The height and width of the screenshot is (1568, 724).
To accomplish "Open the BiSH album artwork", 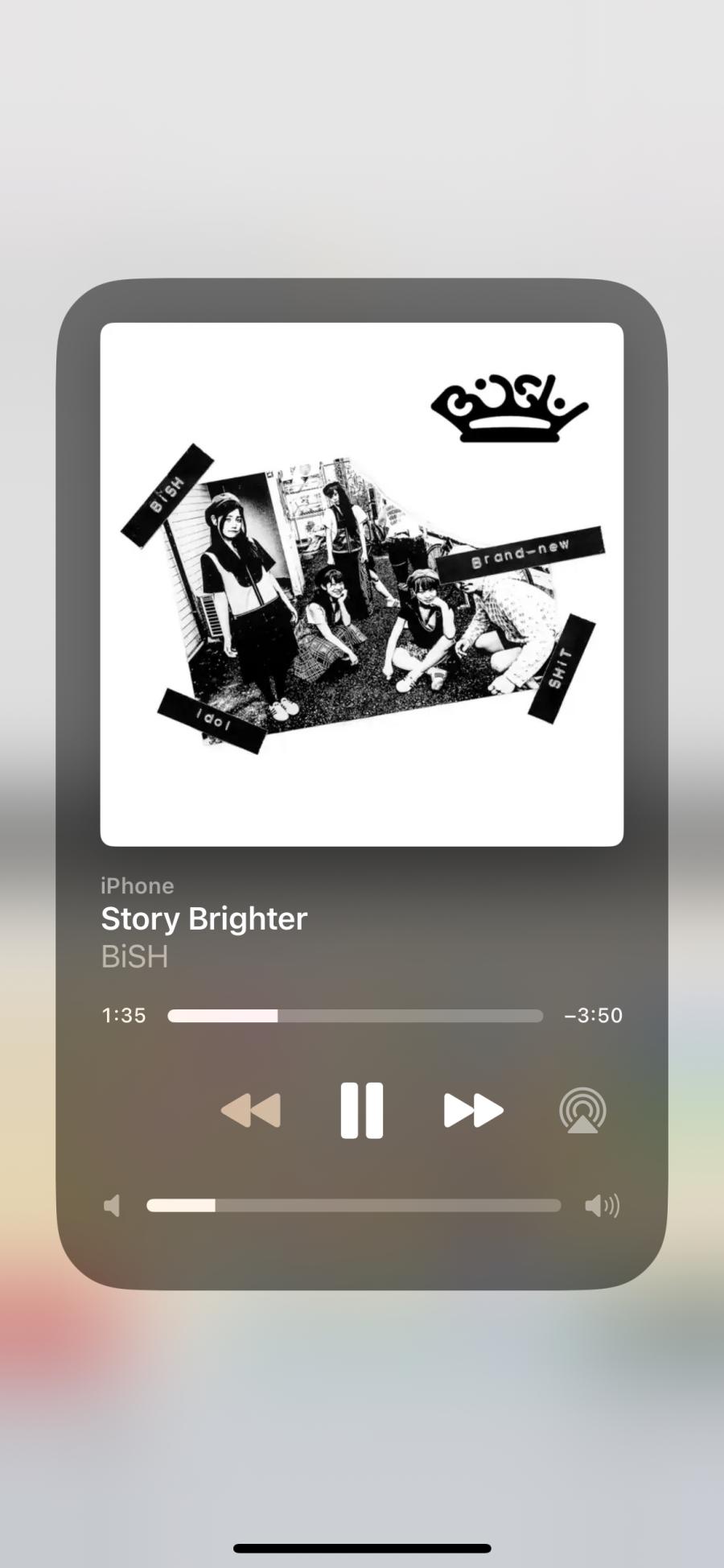I will tap(362, 584).
